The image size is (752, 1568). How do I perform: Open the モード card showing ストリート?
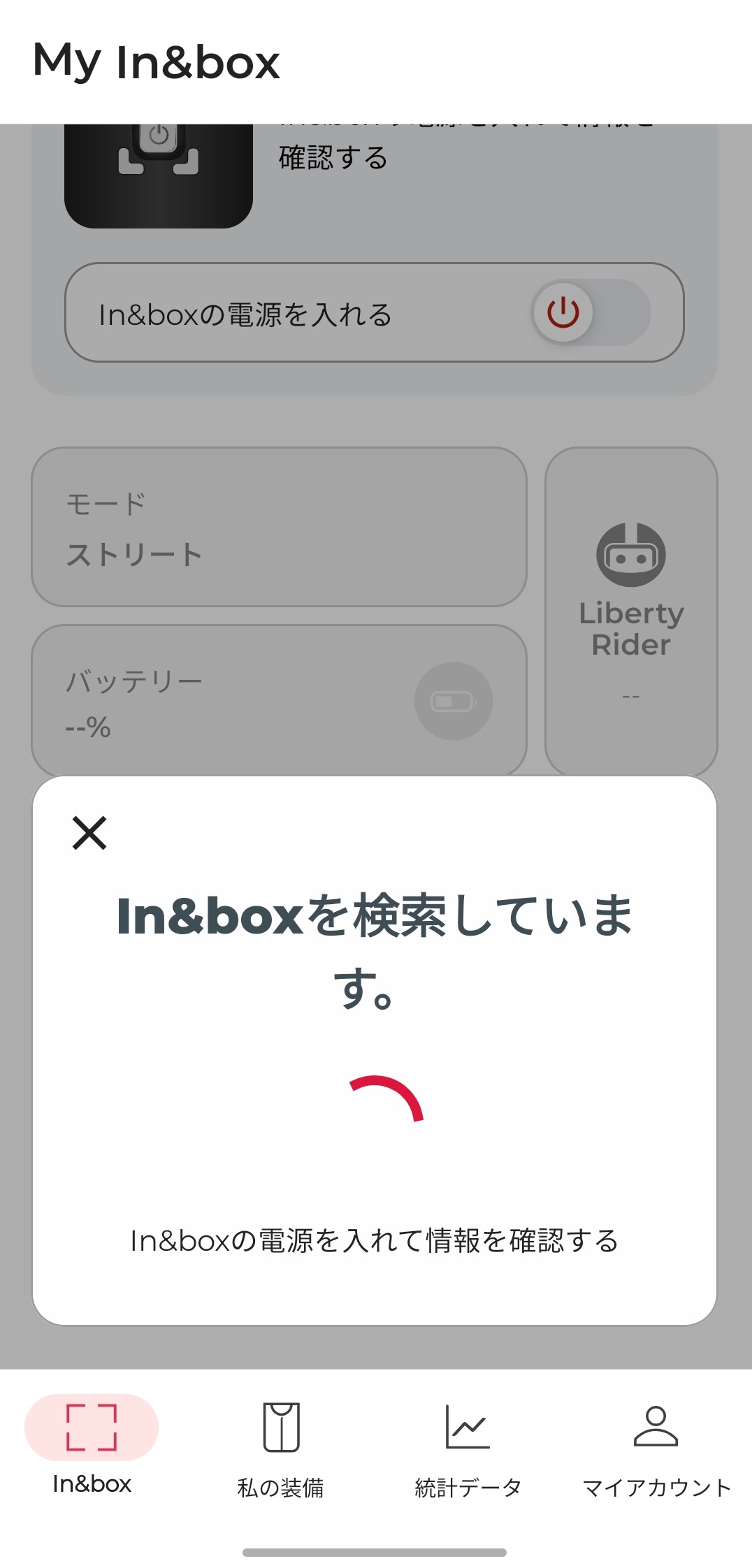click(x=278, y=528)
